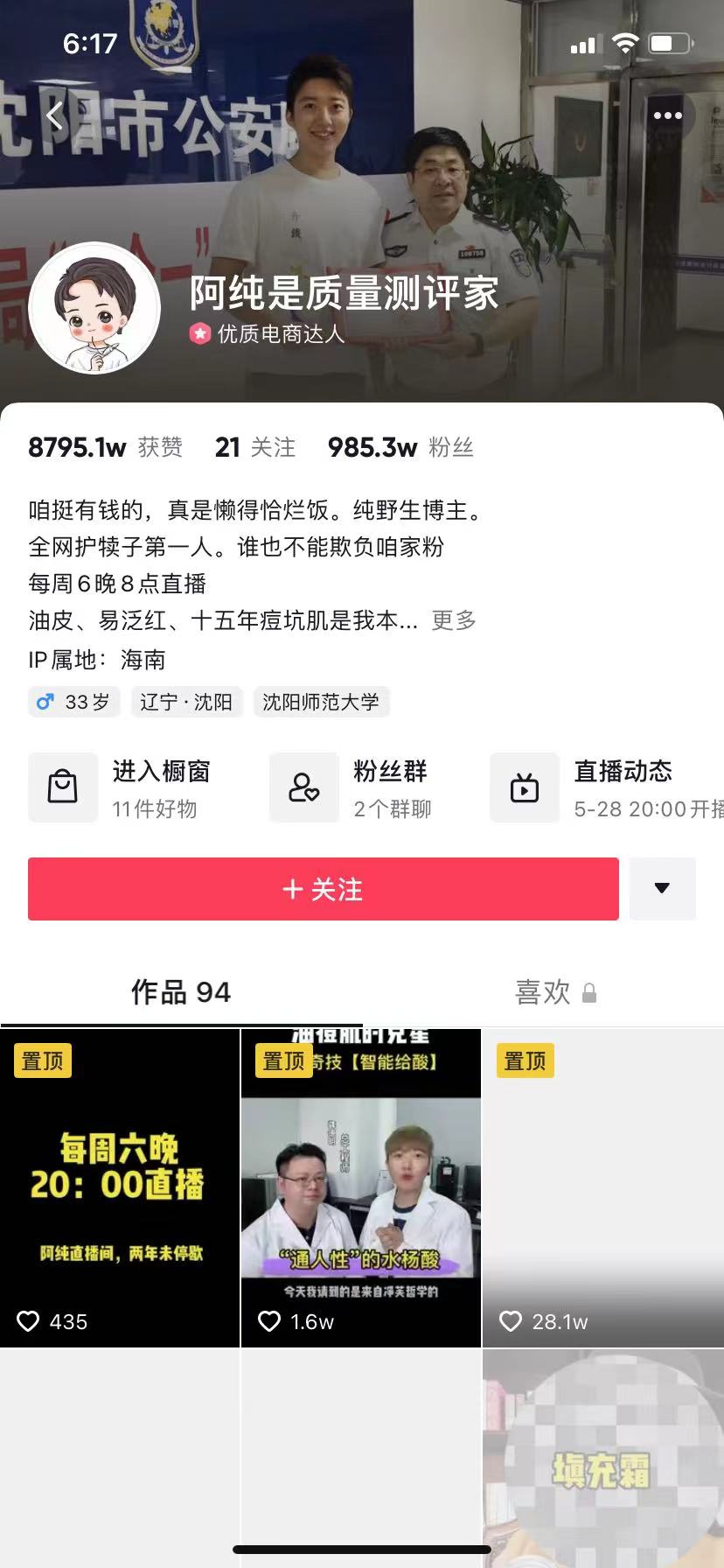Follow this creator with 关注 button
Image resolution: width=724 pixels, height=1568 pixels.
323,889
